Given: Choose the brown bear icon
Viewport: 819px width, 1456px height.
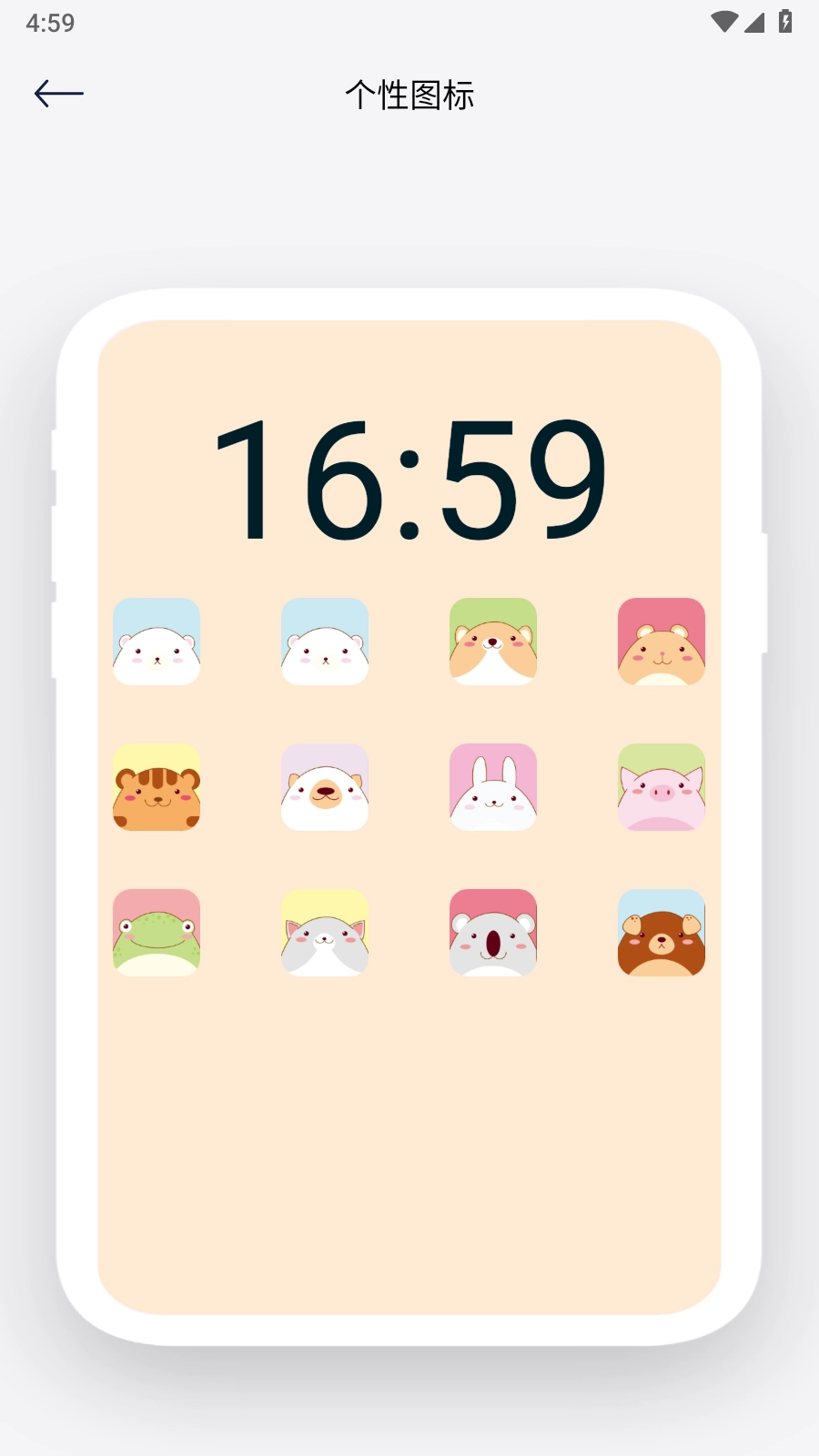Looking at the screenshot, I should [662, 933].
